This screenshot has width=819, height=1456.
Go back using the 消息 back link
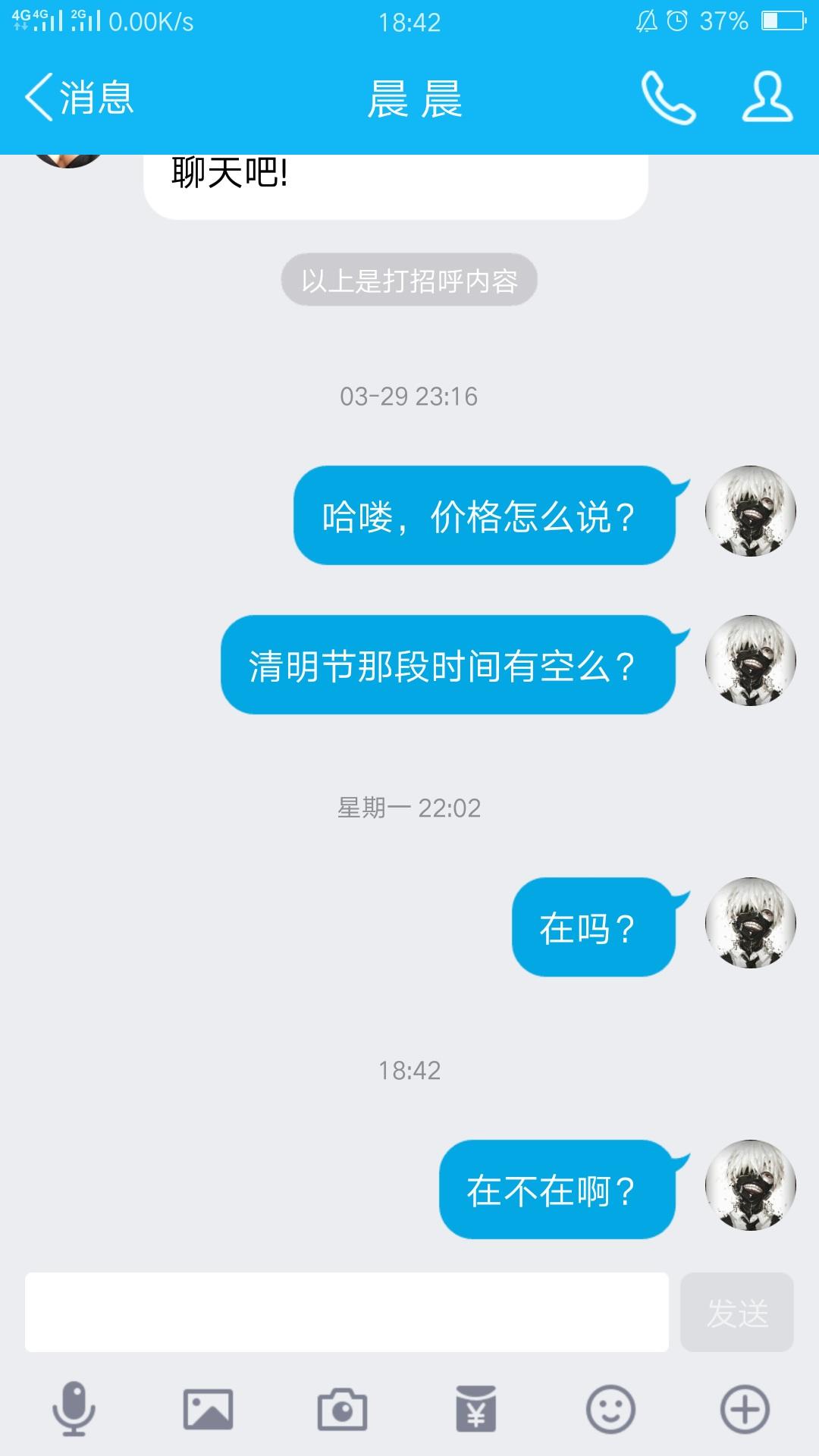pos(83,99)
